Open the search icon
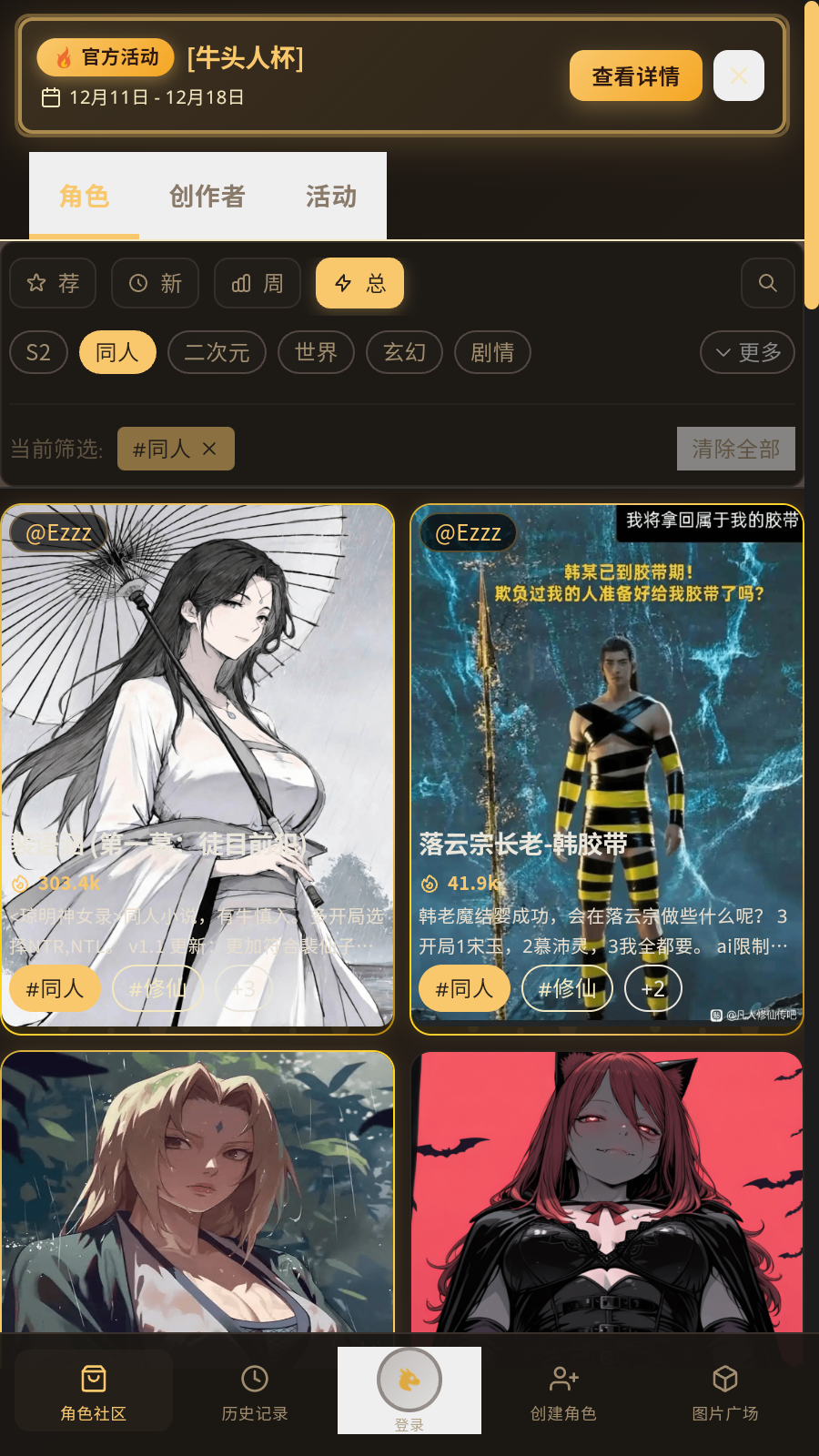Screen dimensions: 819x1456 point(767,283)
